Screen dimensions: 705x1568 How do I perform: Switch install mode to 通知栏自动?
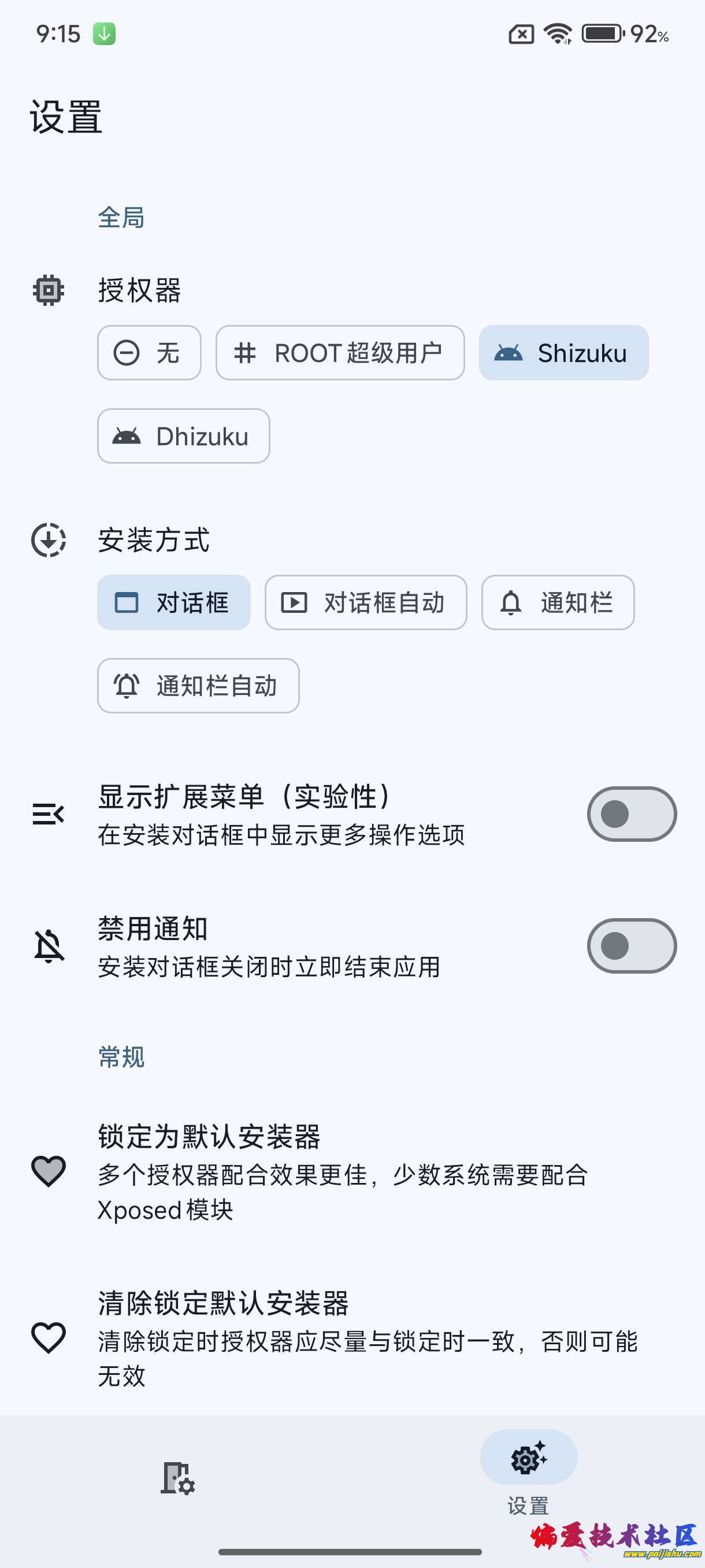coord(198,686)
